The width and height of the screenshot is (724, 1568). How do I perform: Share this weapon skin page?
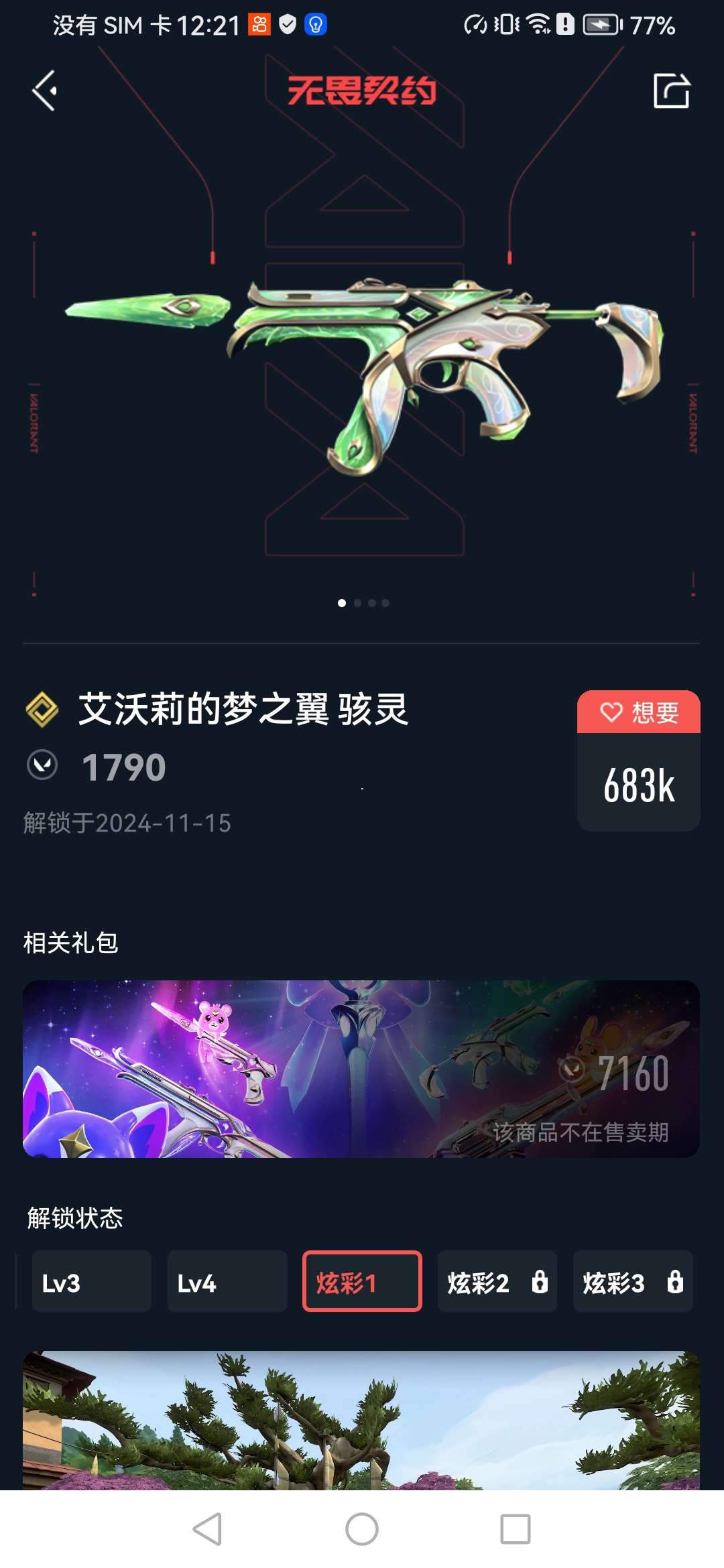coord(671,91)
